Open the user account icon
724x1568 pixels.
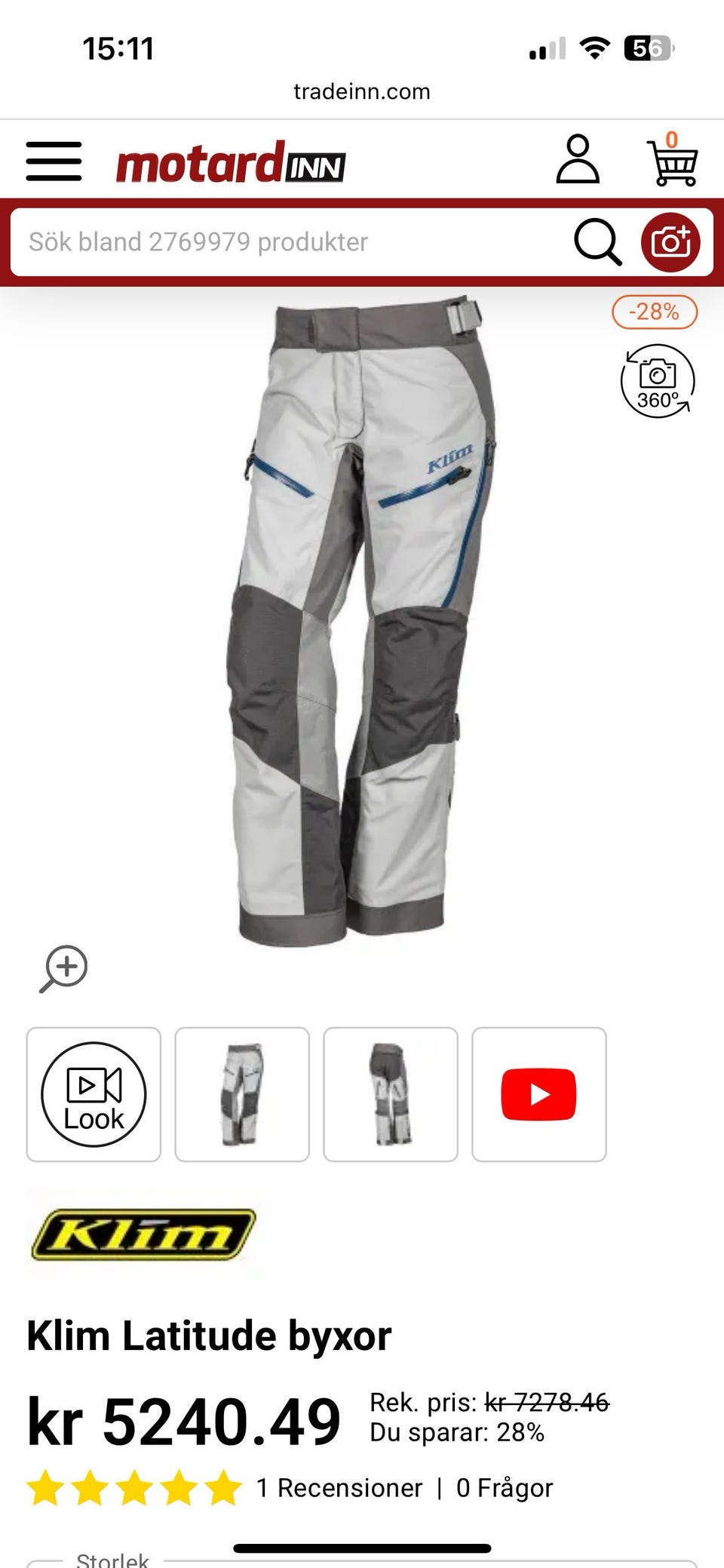577,160
